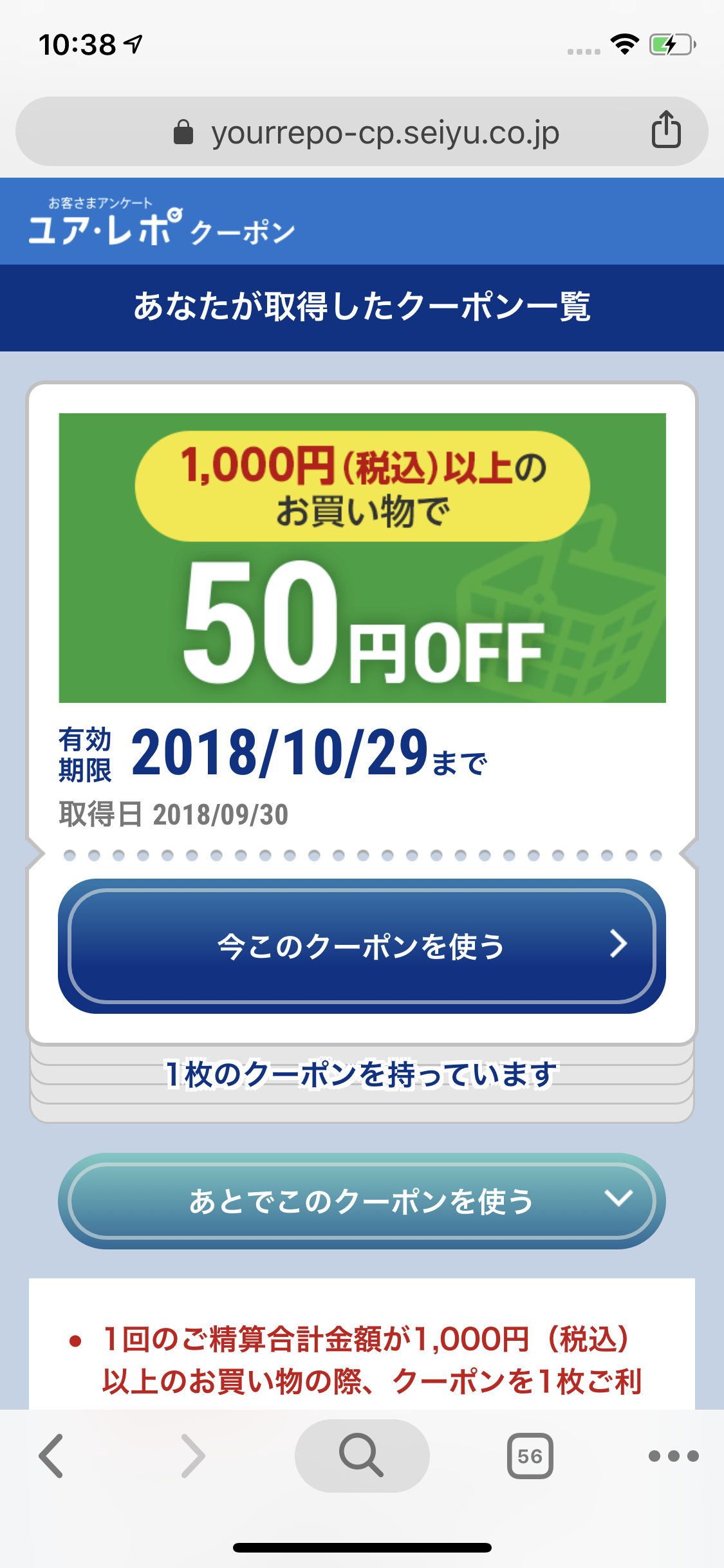Open the browser's three-dot menu
This screenshot has width=724, height=1568.
[673, 1456]
